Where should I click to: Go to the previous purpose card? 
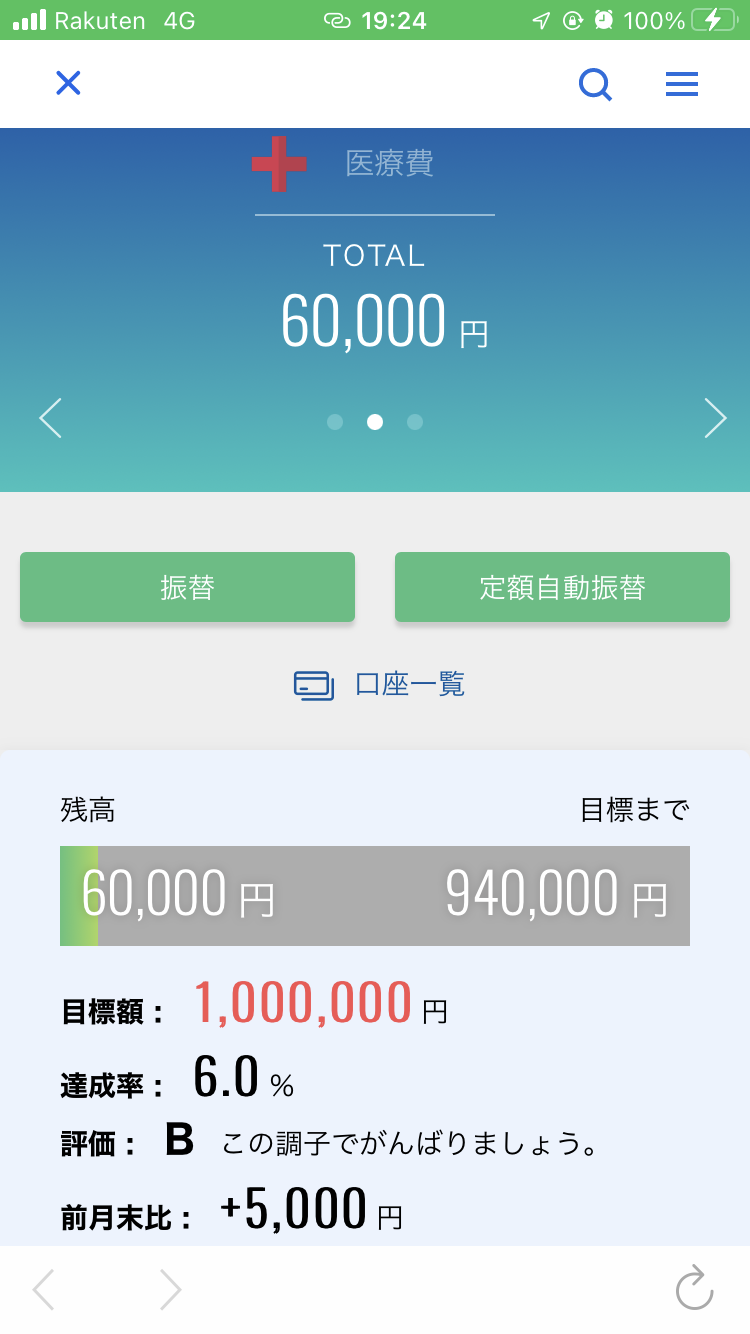(x=50, y=418)
